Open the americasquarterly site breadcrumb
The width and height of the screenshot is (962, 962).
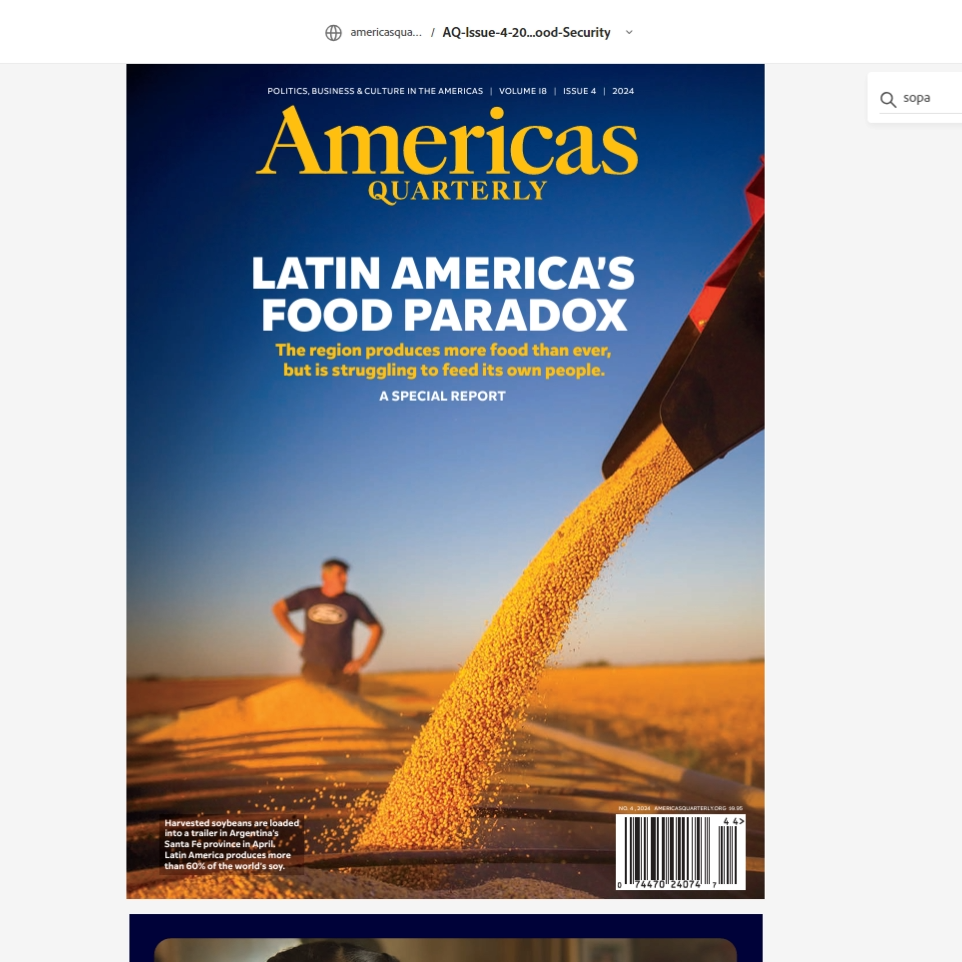[x=385, y=33]
